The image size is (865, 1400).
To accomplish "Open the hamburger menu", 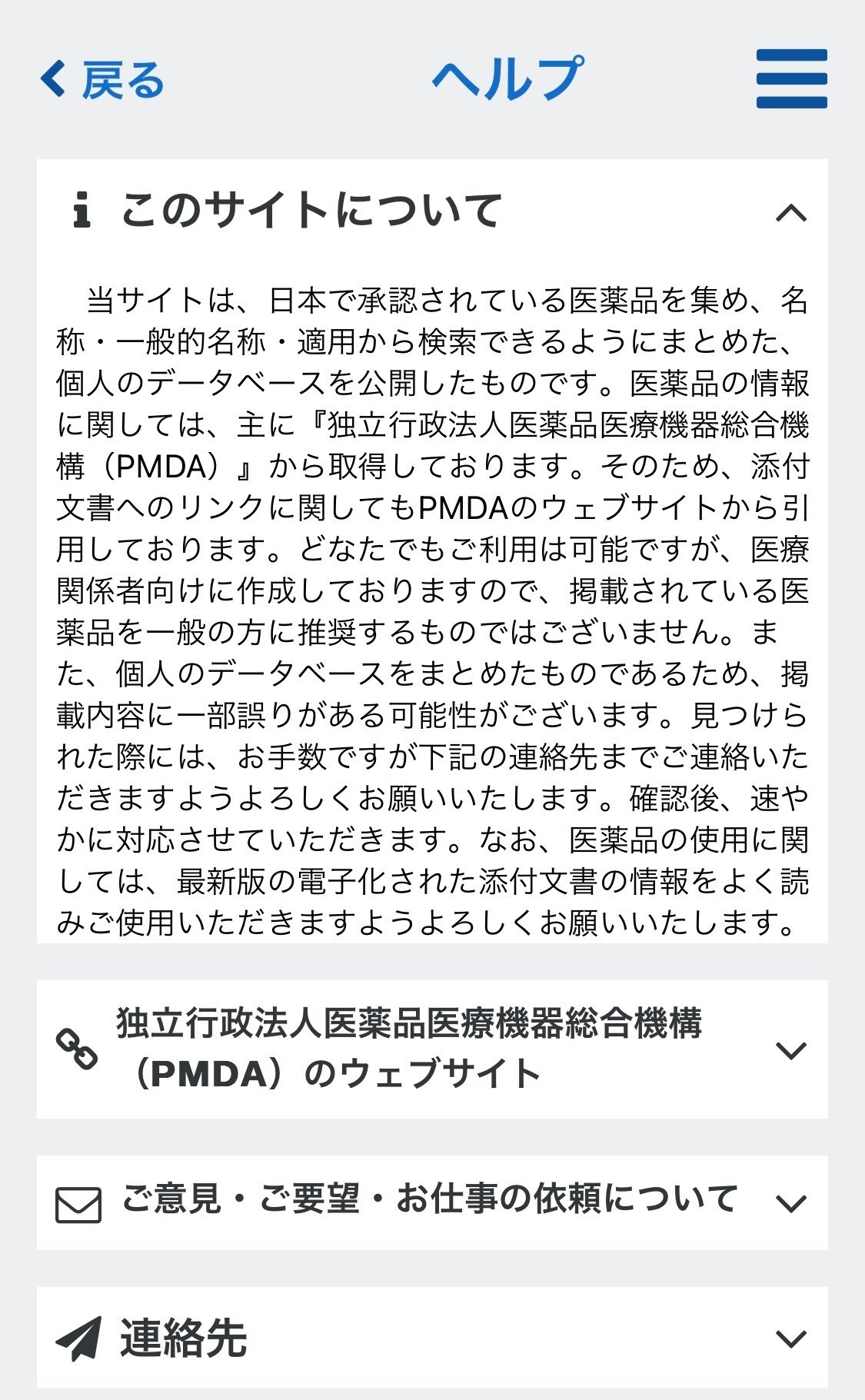I will [x=791, y=78].
